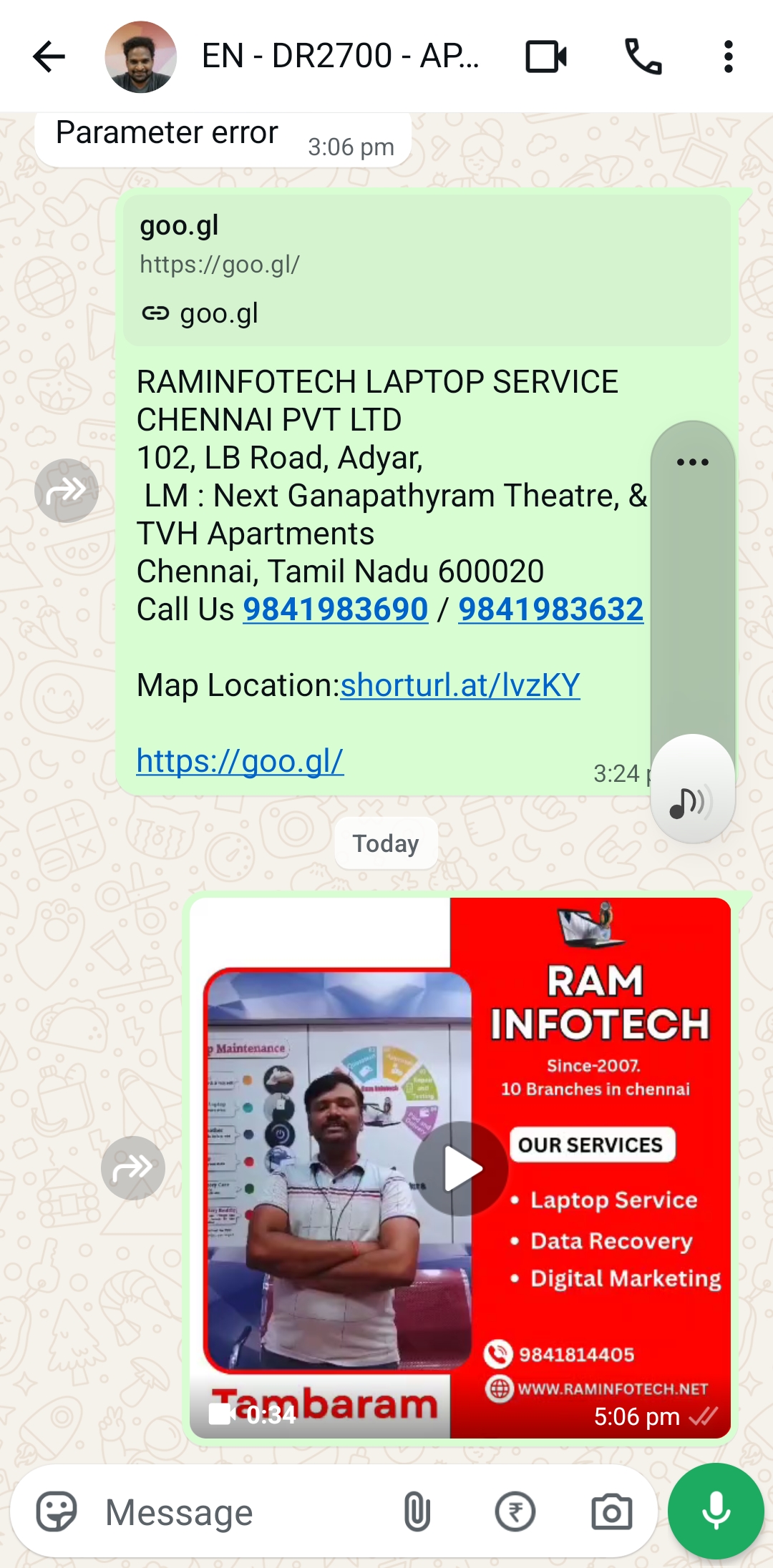This screenshot has width=773, height=1568.
Task: Dial phone number 9841983632
Action: [x=550, y=609]
